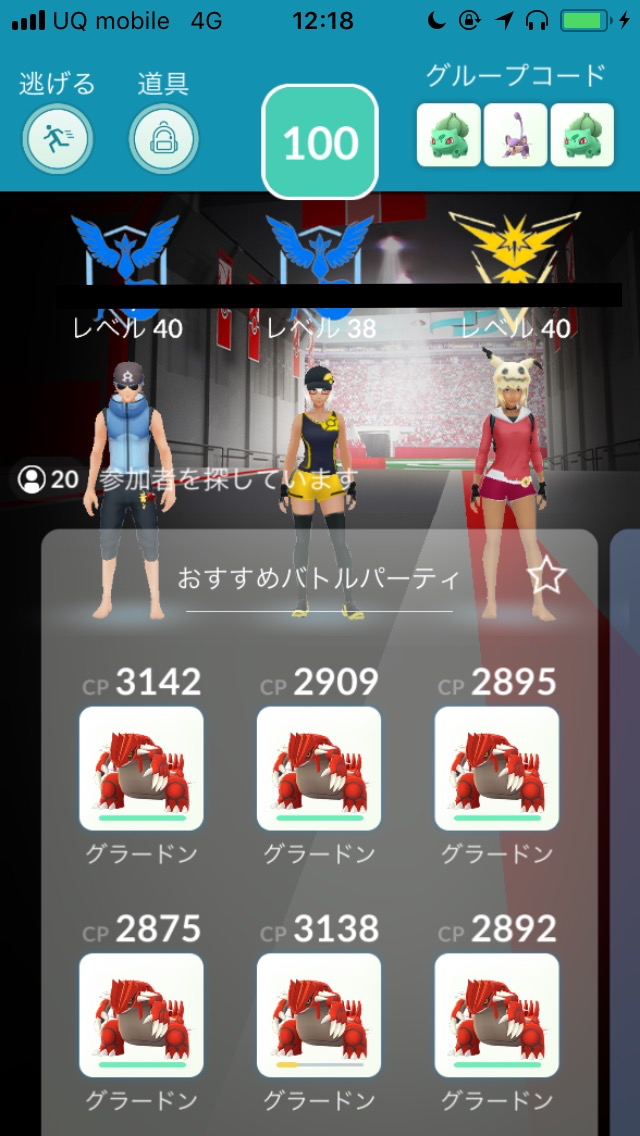Select the Groudon with CP 2895

tap(497, 768)
